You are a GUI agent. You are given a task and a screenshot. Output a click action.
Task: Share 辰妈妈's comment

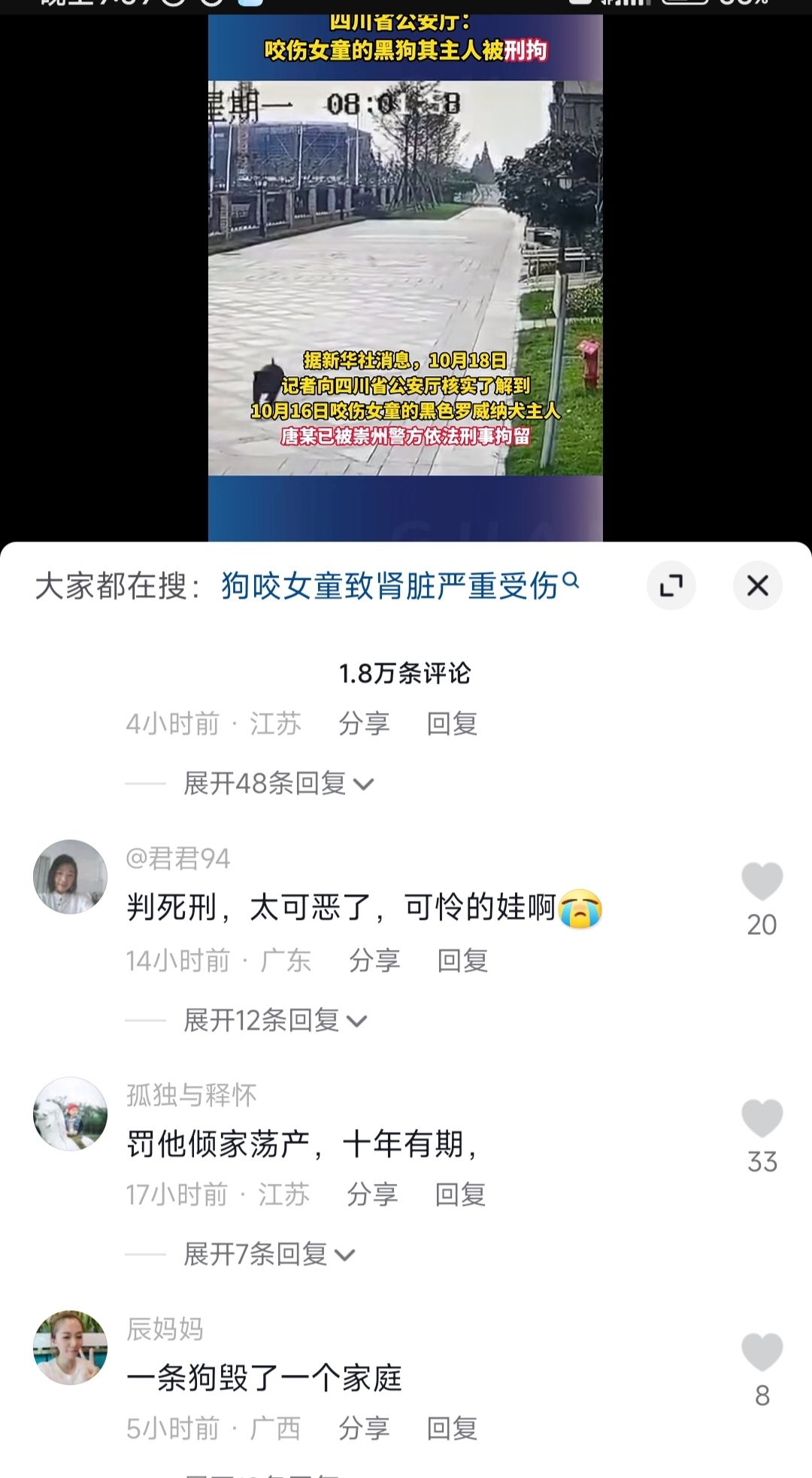363,1428
